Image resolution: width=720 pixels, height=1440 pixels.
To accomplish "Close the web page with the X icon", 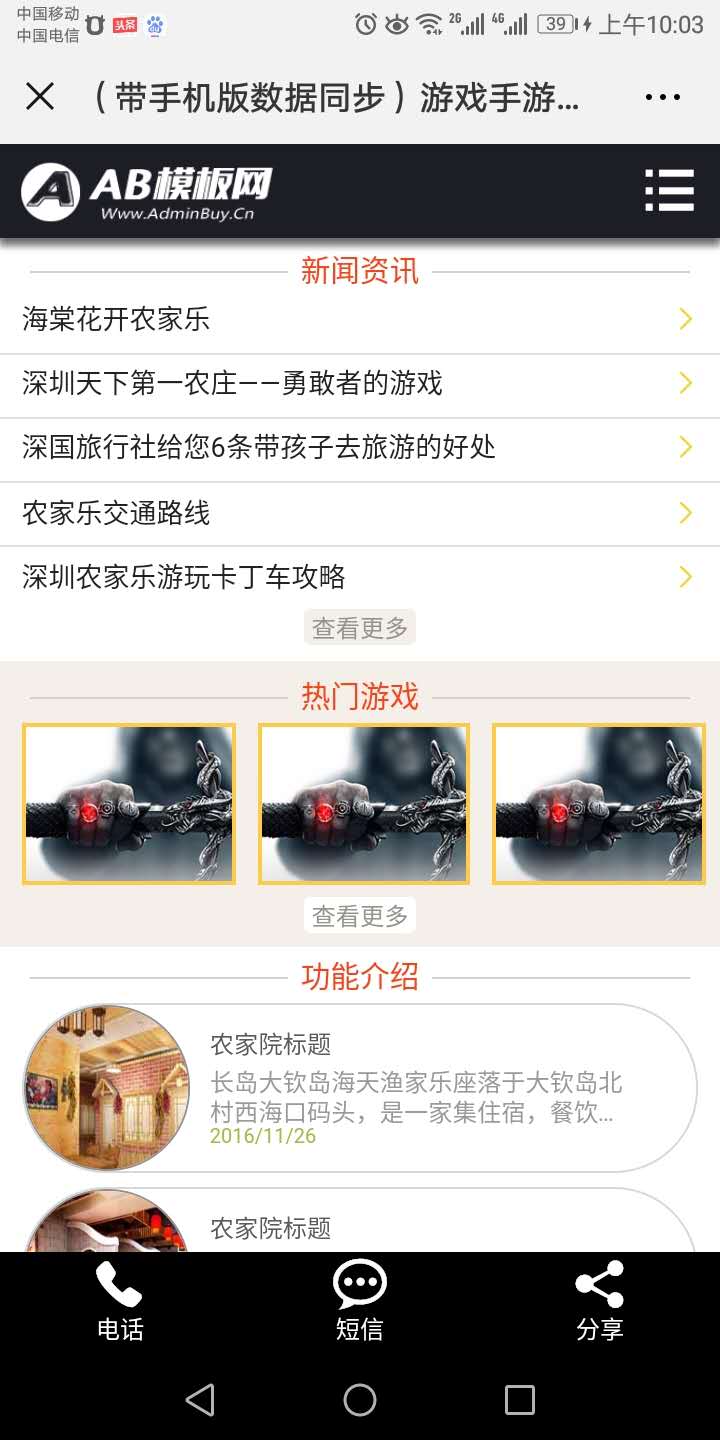I will (x=40, y=97).
